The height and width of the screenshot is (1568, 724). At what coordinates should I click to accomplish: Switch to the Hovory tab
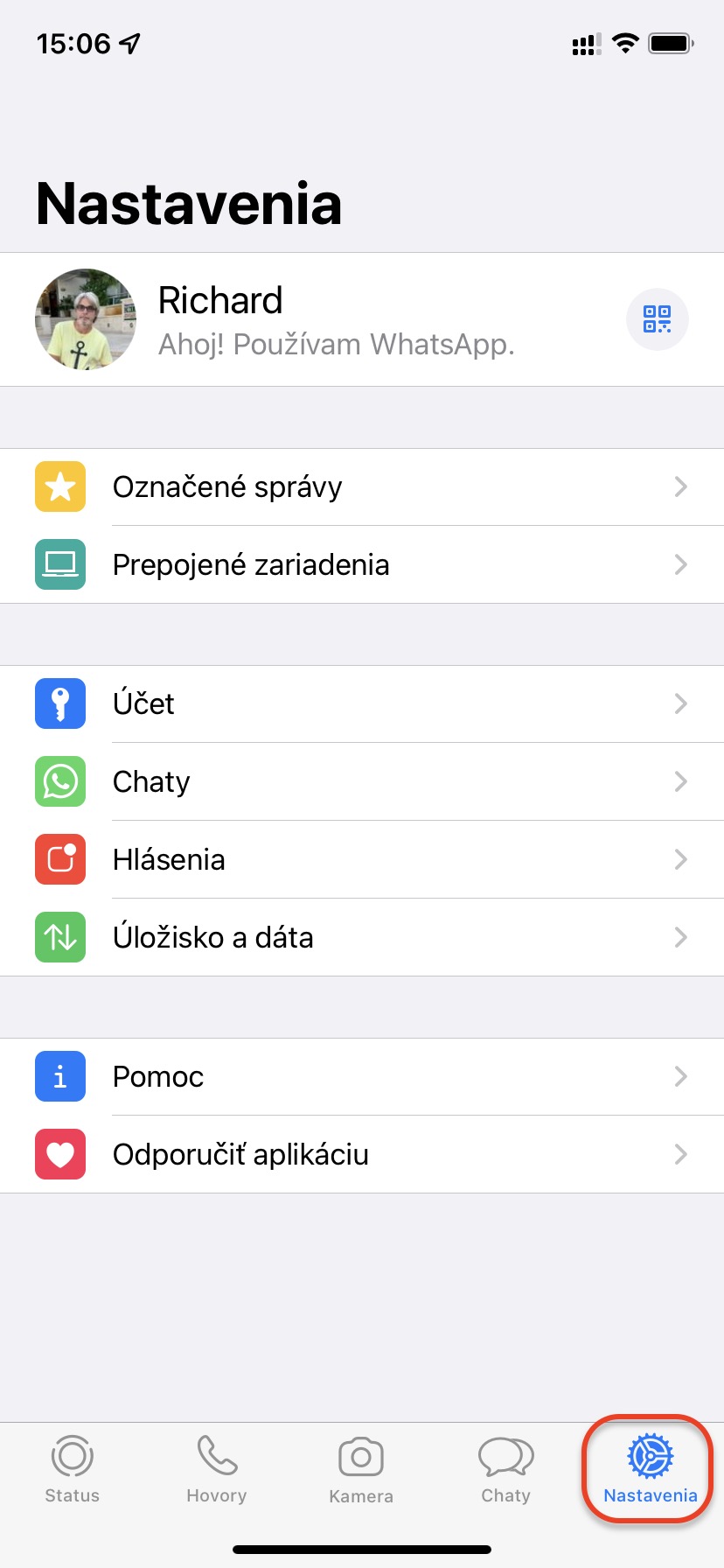217,1470
